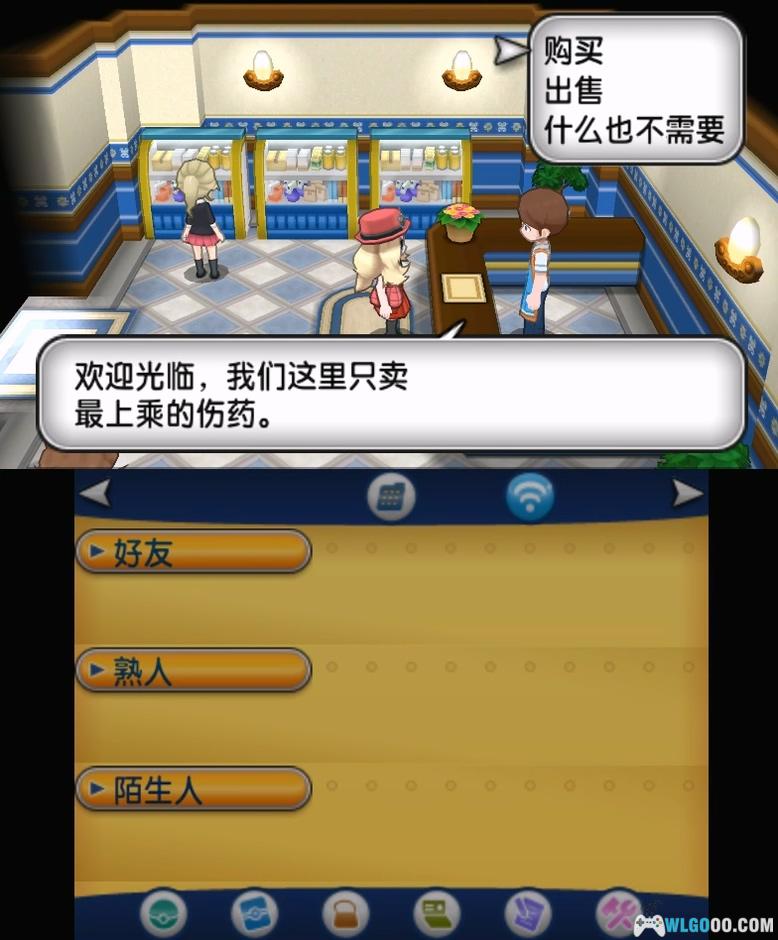Go to next screen with right arrow

687,494
